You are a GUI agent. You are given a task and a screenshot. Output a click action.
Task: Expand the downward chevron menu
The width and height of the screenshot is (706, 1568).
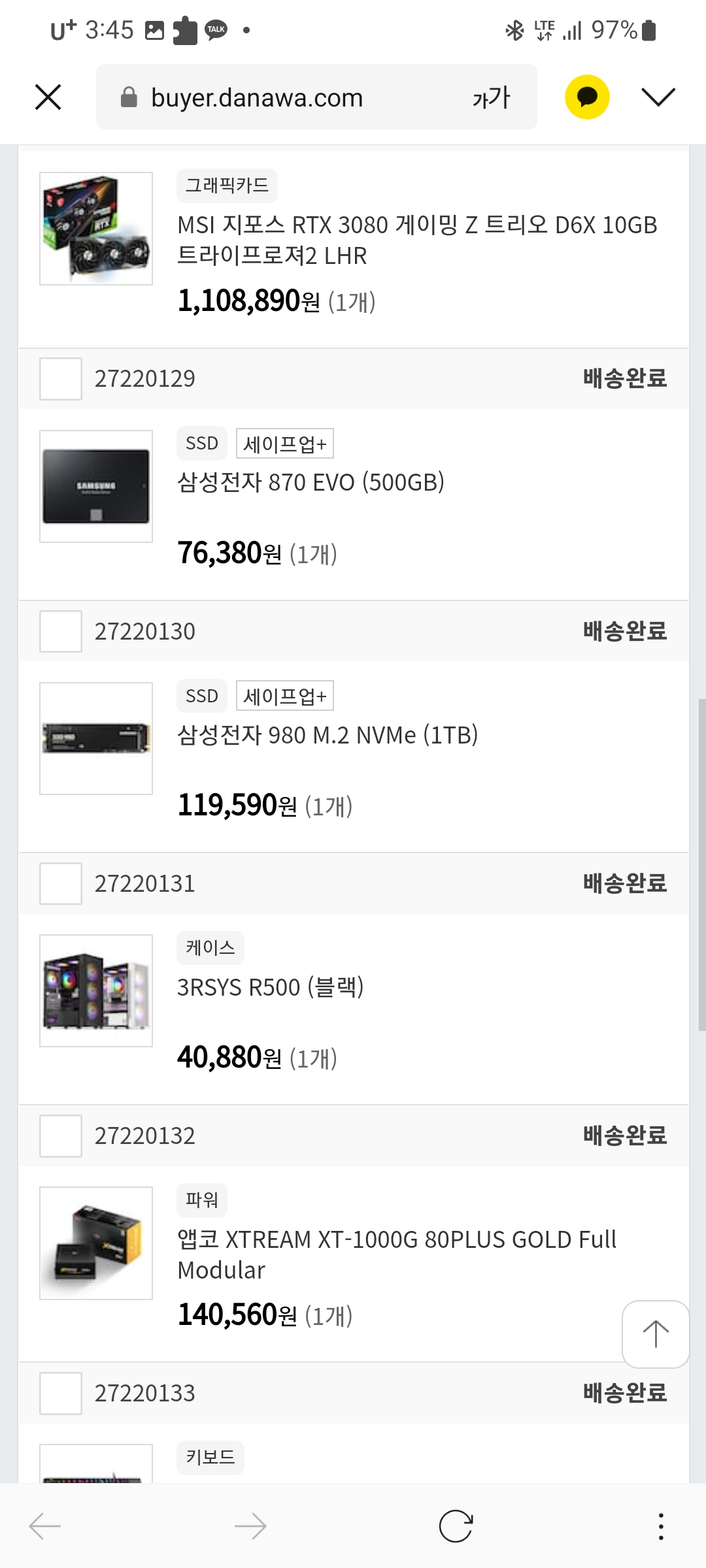coord(658,97)
